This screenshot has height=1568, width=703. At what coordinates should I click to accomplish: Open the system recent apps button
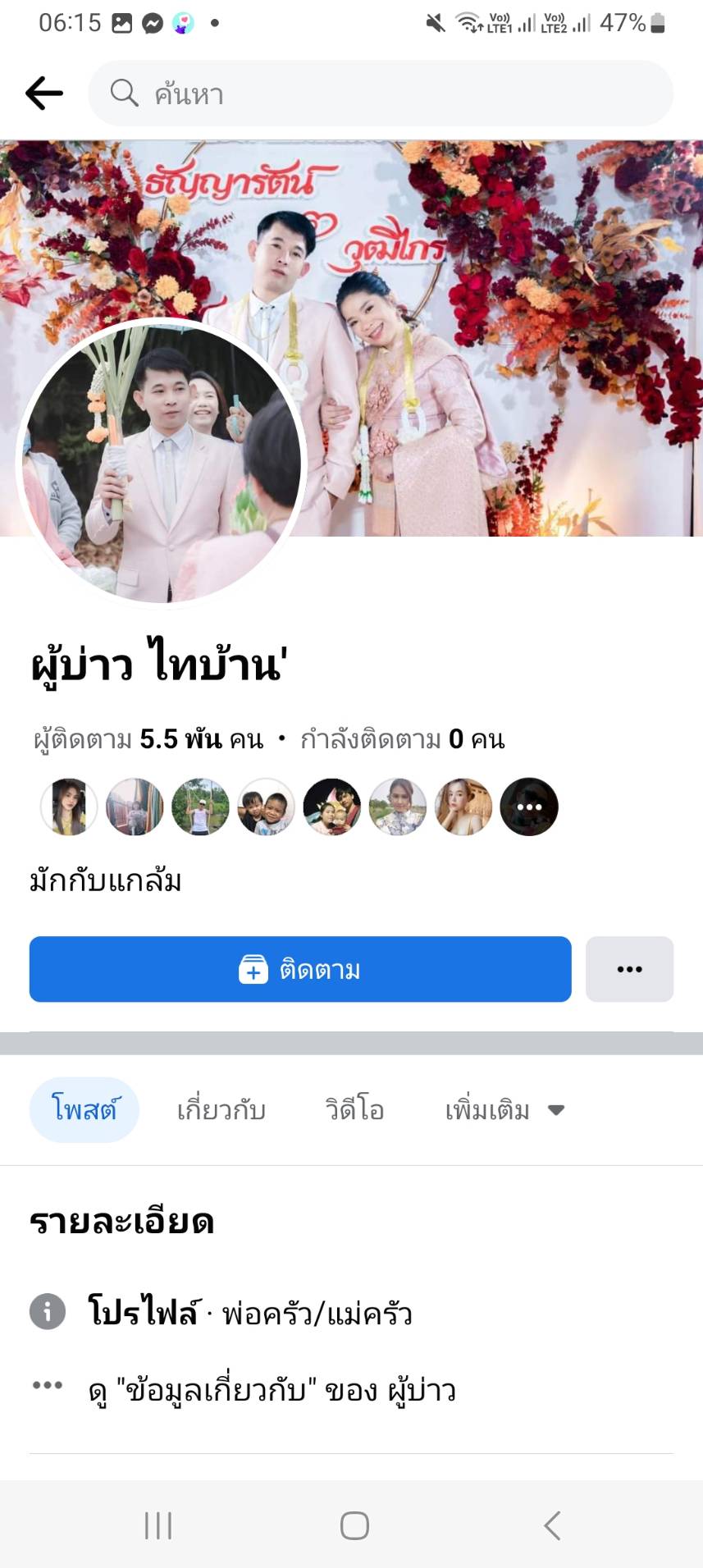tap(158, 1525)
